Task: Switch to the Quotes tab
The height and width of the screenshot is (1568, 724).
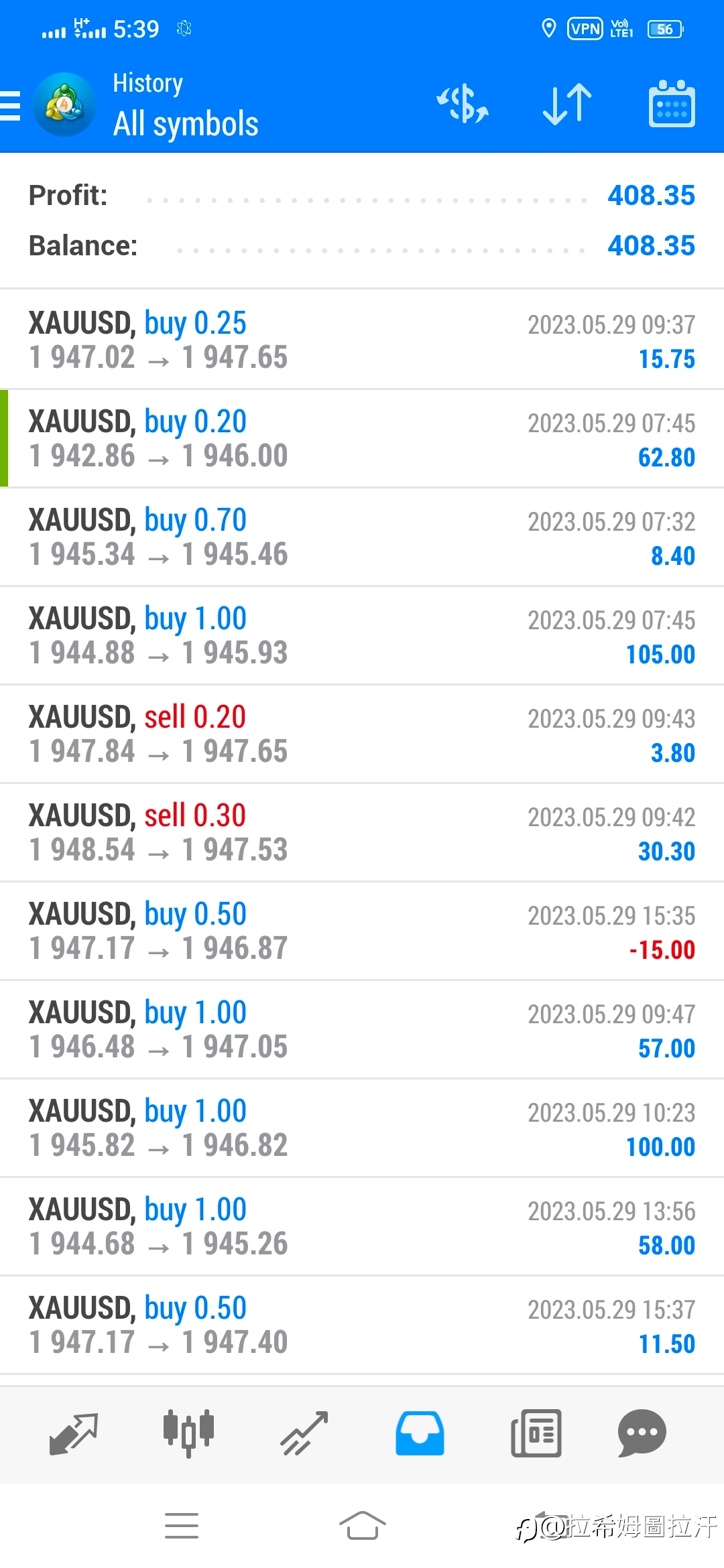Action: (x=74, y=1433)
